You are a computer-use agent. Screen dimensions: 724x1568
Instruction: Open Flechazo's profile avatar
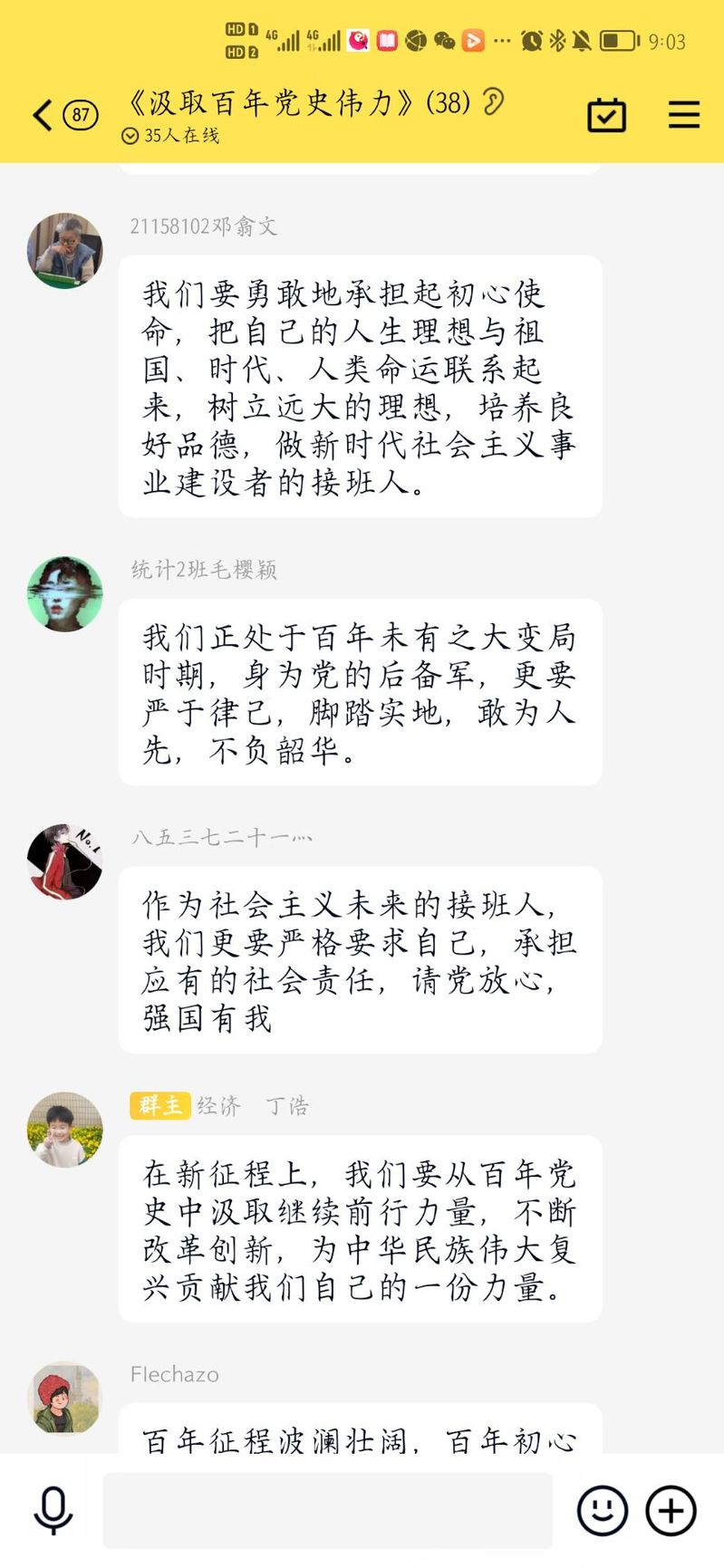[x=64, y=1398]
